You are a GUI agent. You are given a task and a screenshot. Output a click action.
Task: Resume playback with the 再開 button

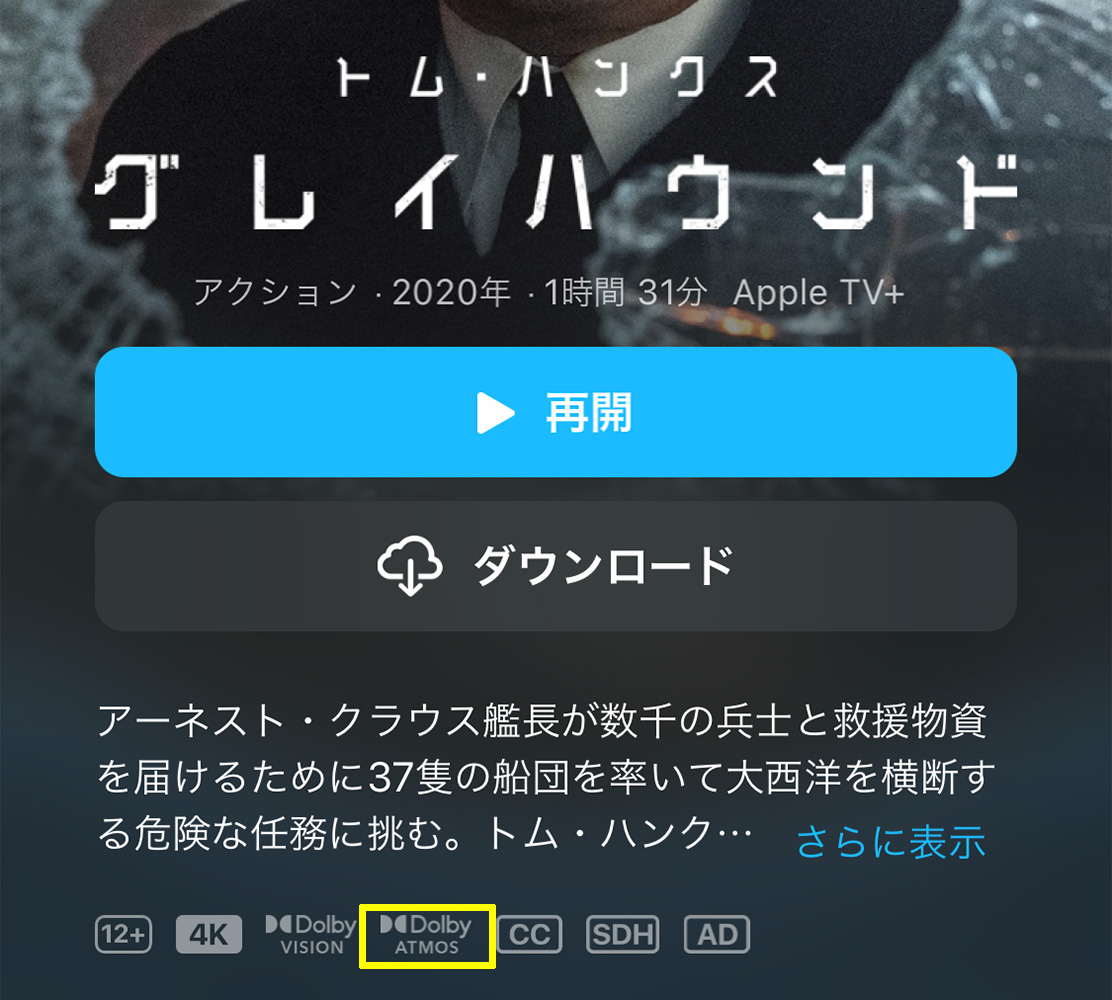[555, 412]
